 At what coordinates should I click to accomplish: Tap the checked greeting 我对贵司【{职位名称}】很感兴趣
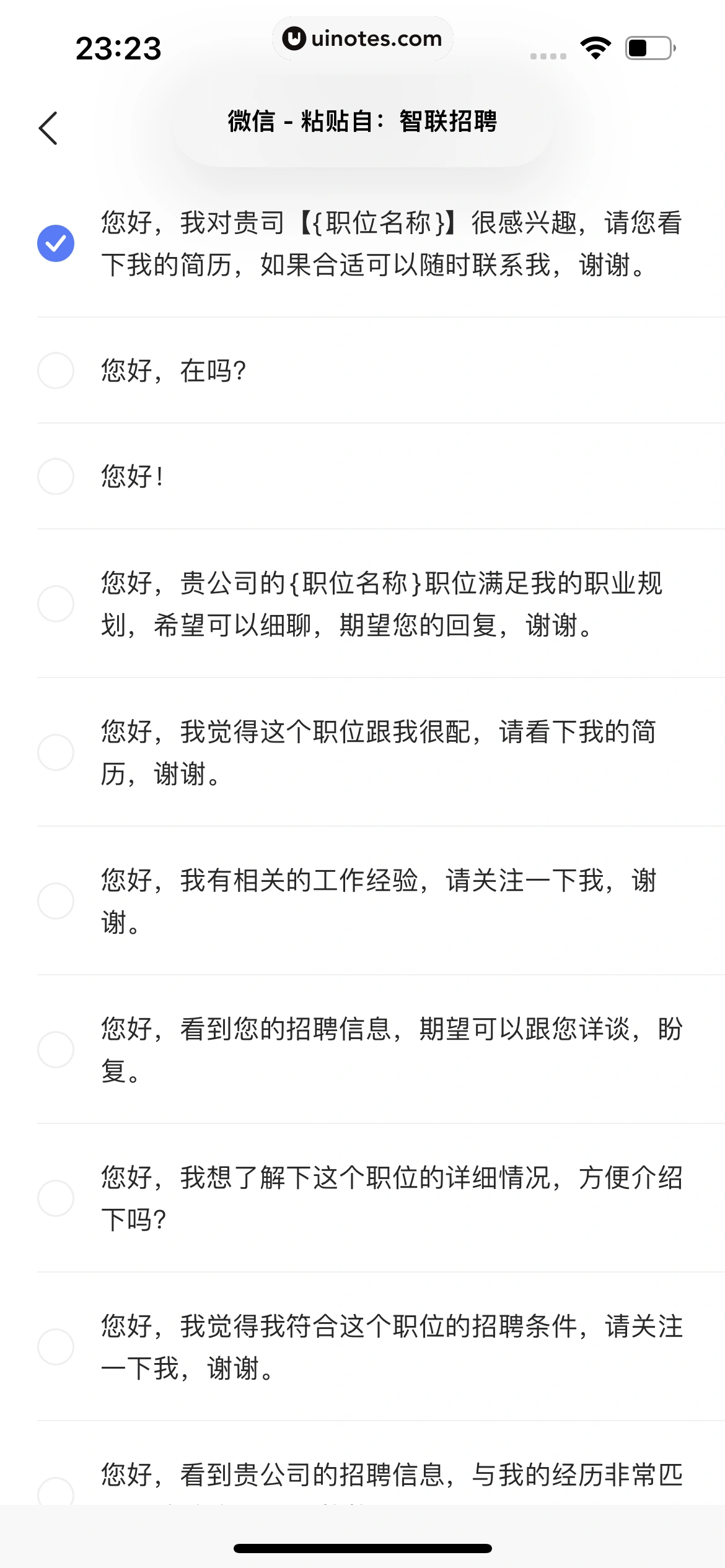click(x=56, y=243)
